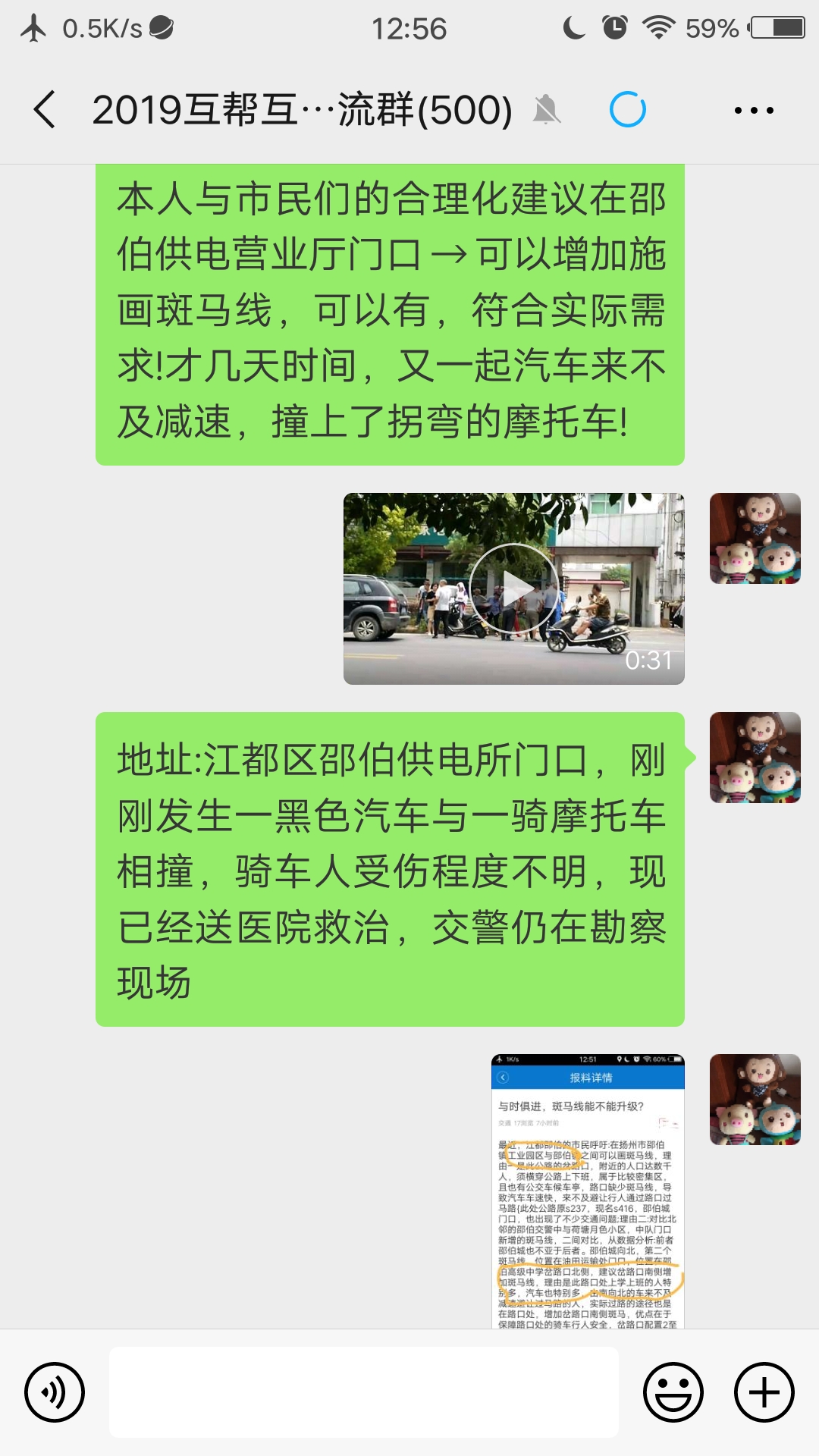Open the chat's three-dot overflow menu
The width and height of the screenshot is (819, 1456).
coord(754,111)
